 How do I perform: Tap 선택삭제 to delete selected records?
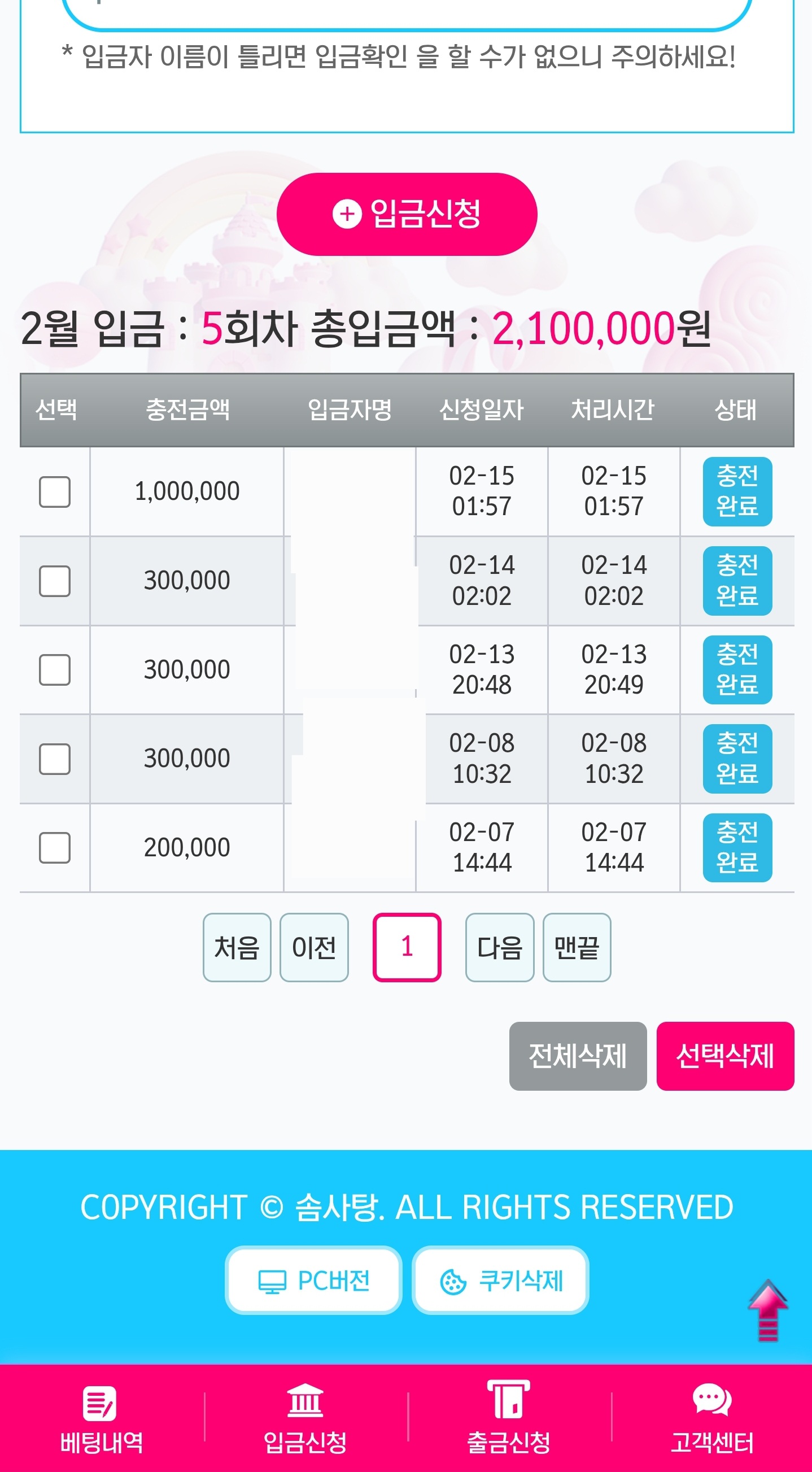(x=725, y=1056)
